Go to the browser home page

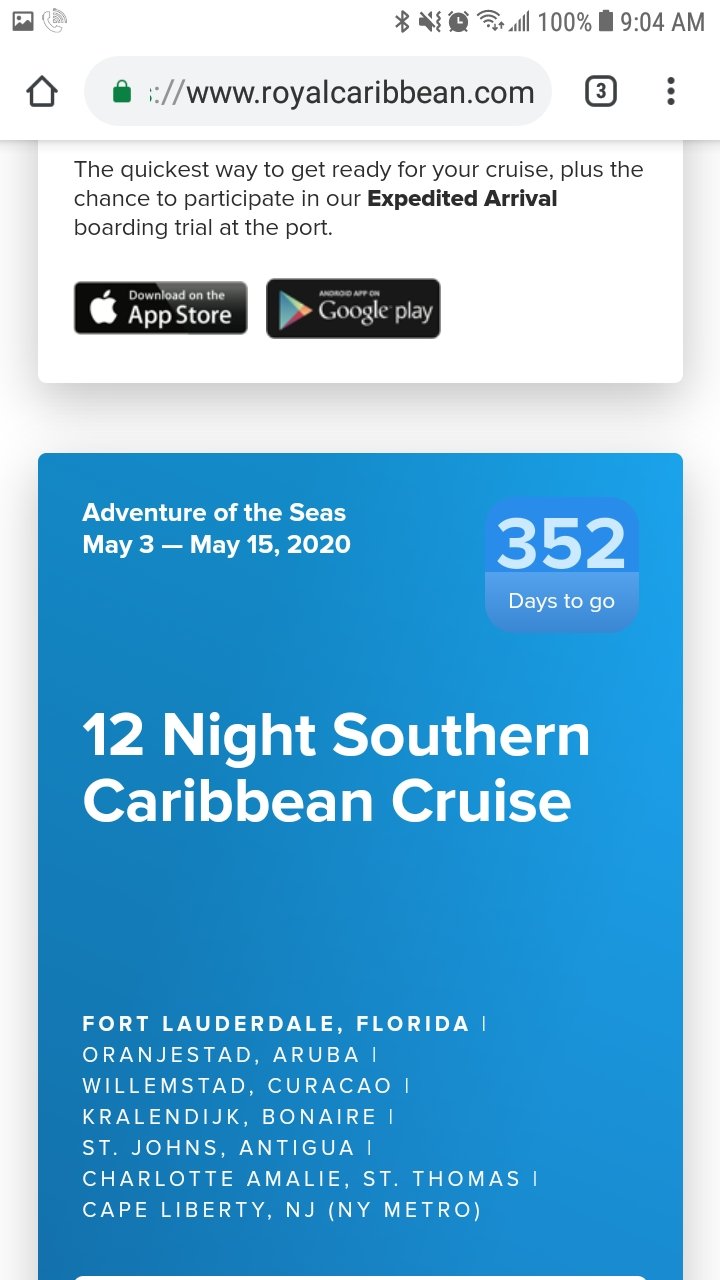(x=42, y=92)
